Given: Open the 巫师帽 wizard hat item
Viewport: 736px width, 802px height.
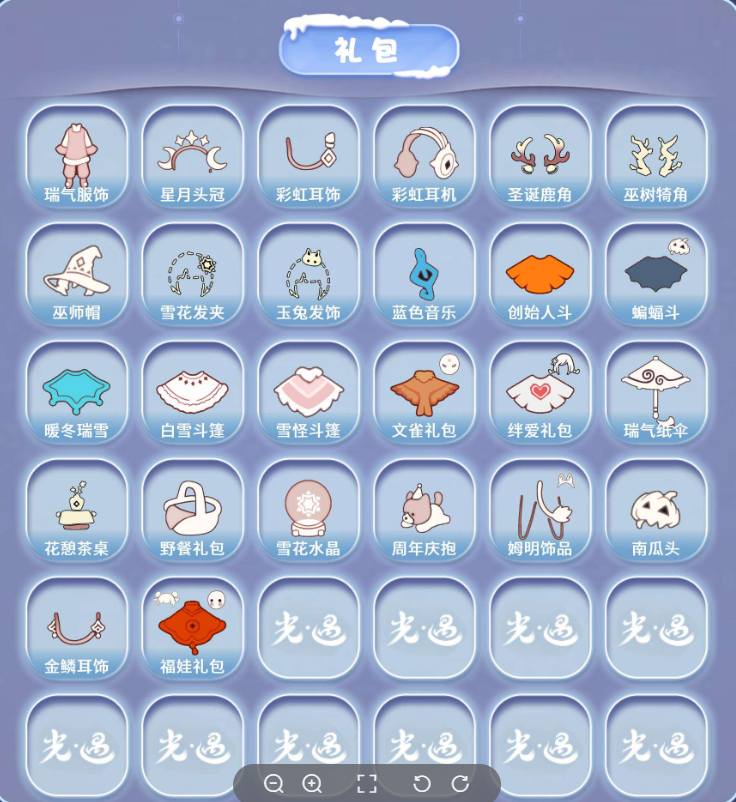Looking at the screenshot, I should pos(77,274).
